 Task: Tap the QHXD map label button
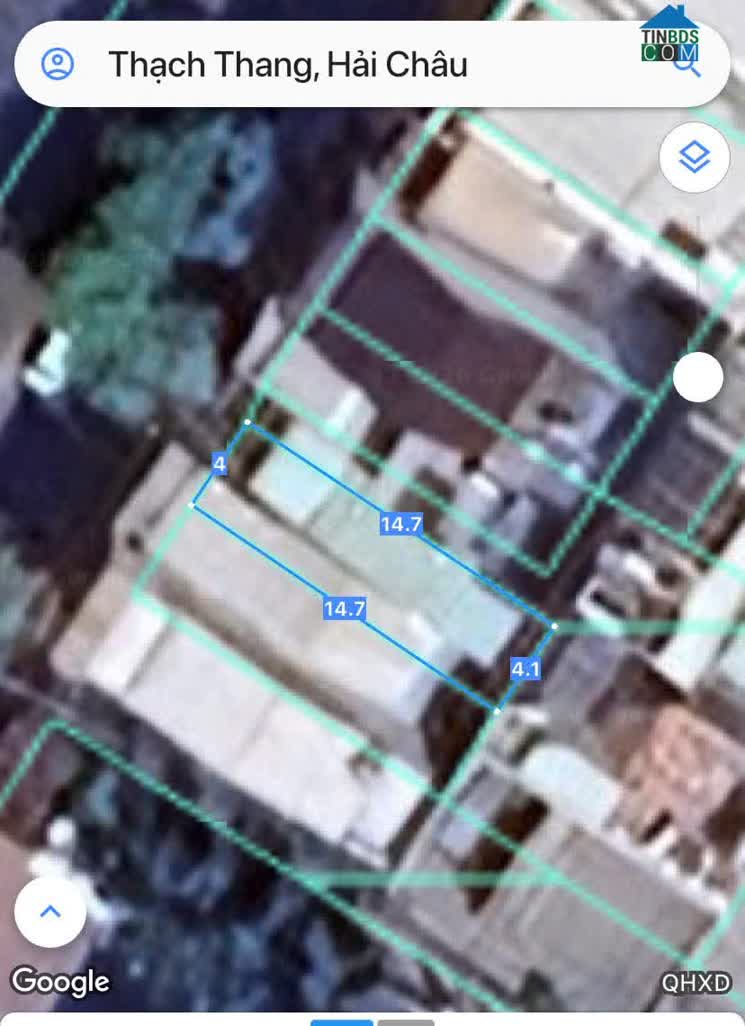coord(696,983)
